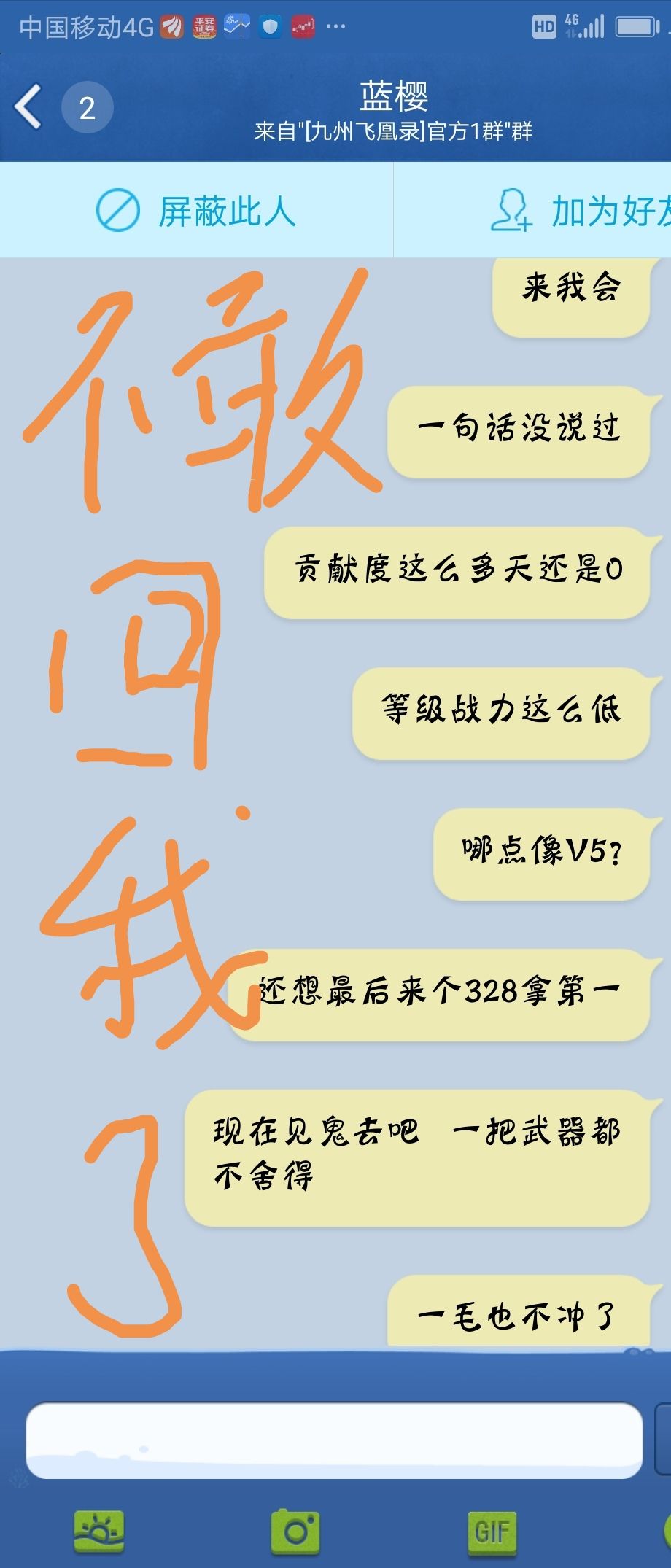Tap the ellipsis icon in the notification bar

tap(335, 26)
